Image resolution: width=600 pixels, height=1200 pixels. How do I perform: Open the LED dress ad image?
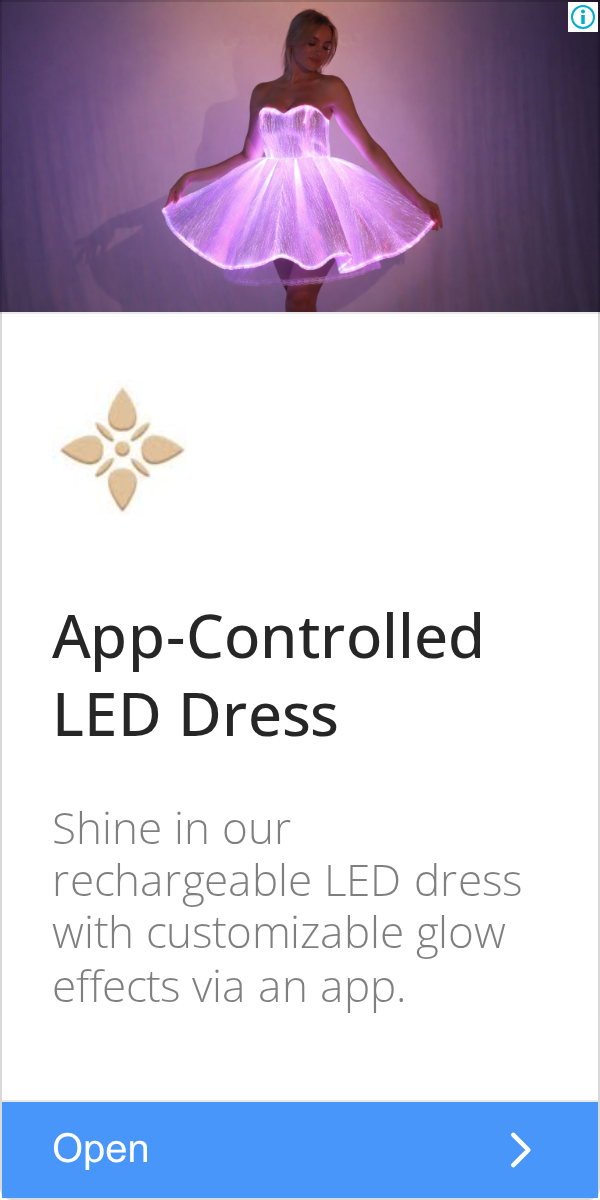pyautogui.click(x=300, y=157)
